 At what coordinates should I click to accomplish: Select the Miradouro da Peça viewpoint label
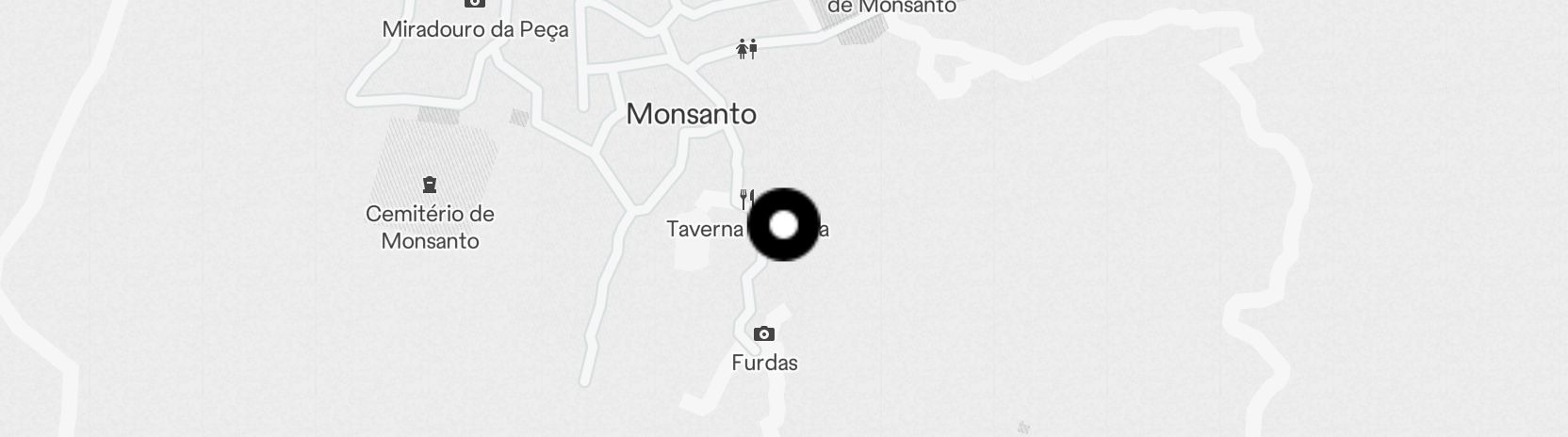click(475, 29)
